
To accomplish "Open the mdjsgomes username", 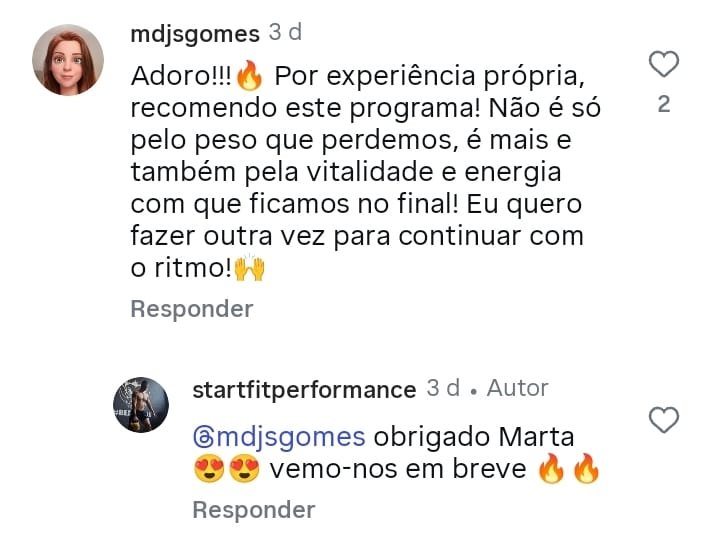I will click(x=194, y=34).
